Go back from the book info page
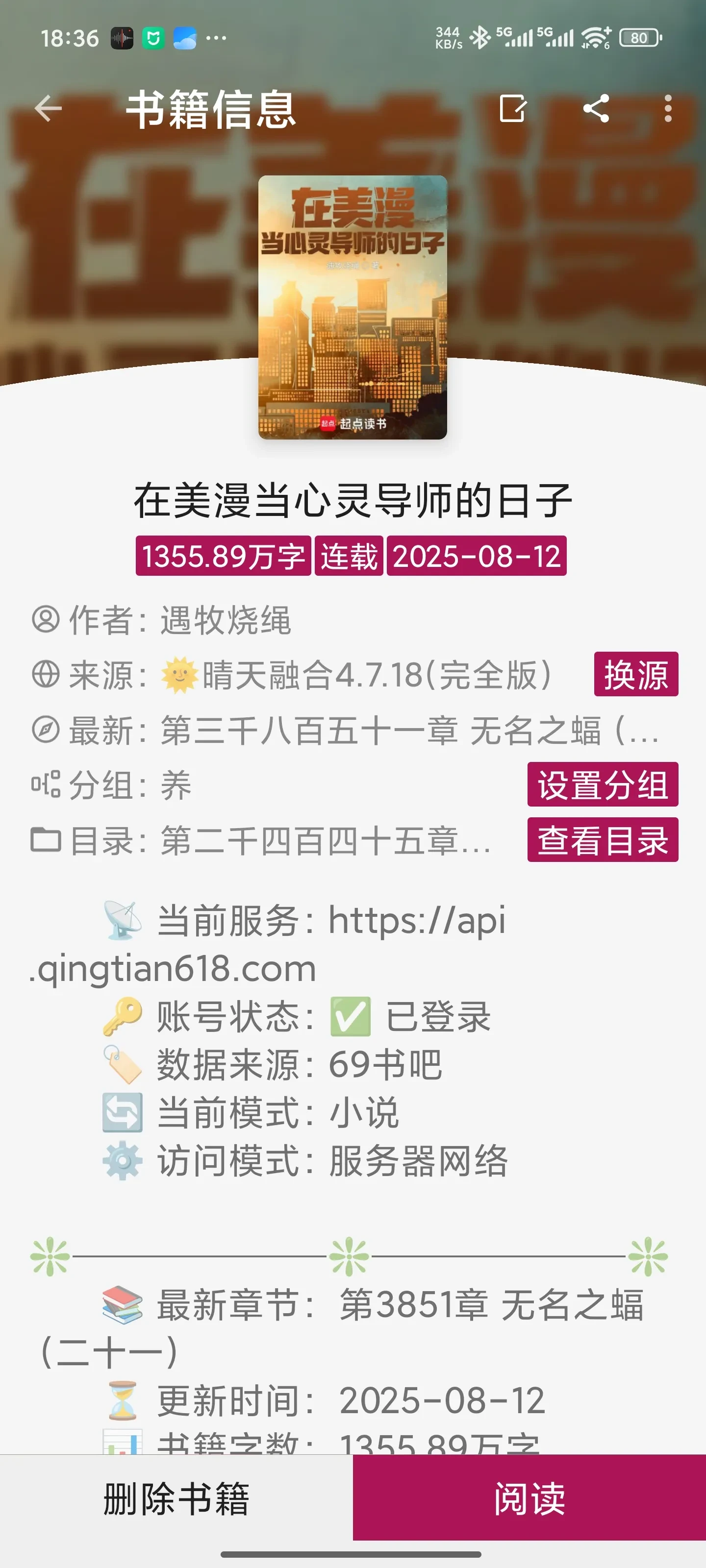Image resolution: width=706 pixels, height=1568 pixels. [49, 110]
